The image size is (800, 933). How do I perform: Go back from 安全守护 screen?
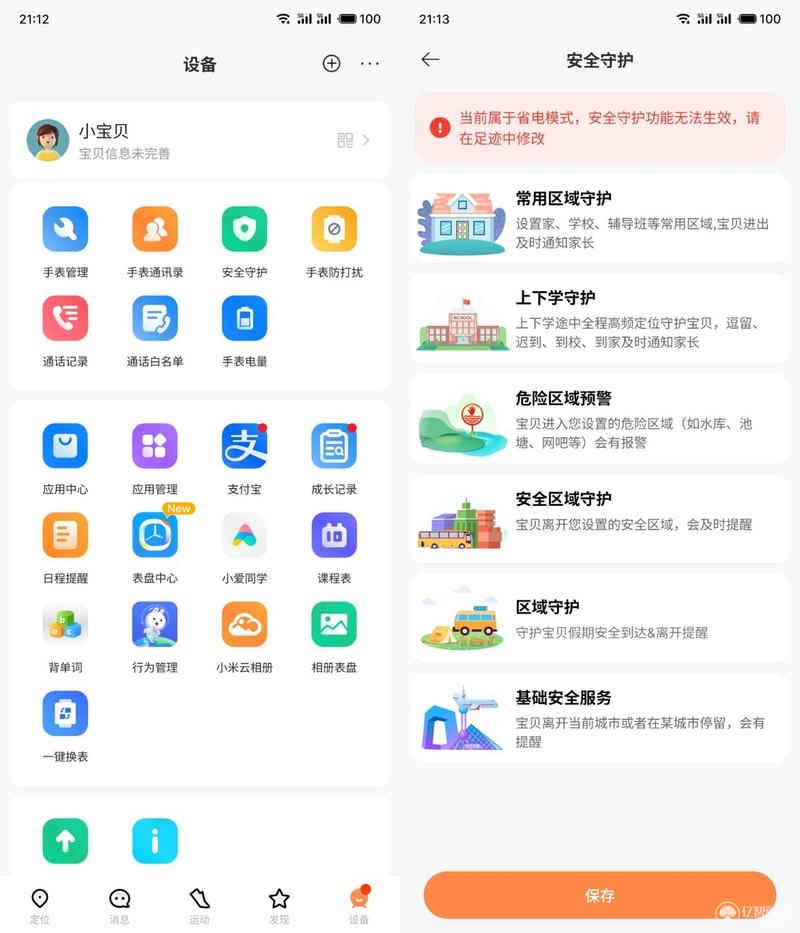430,60
